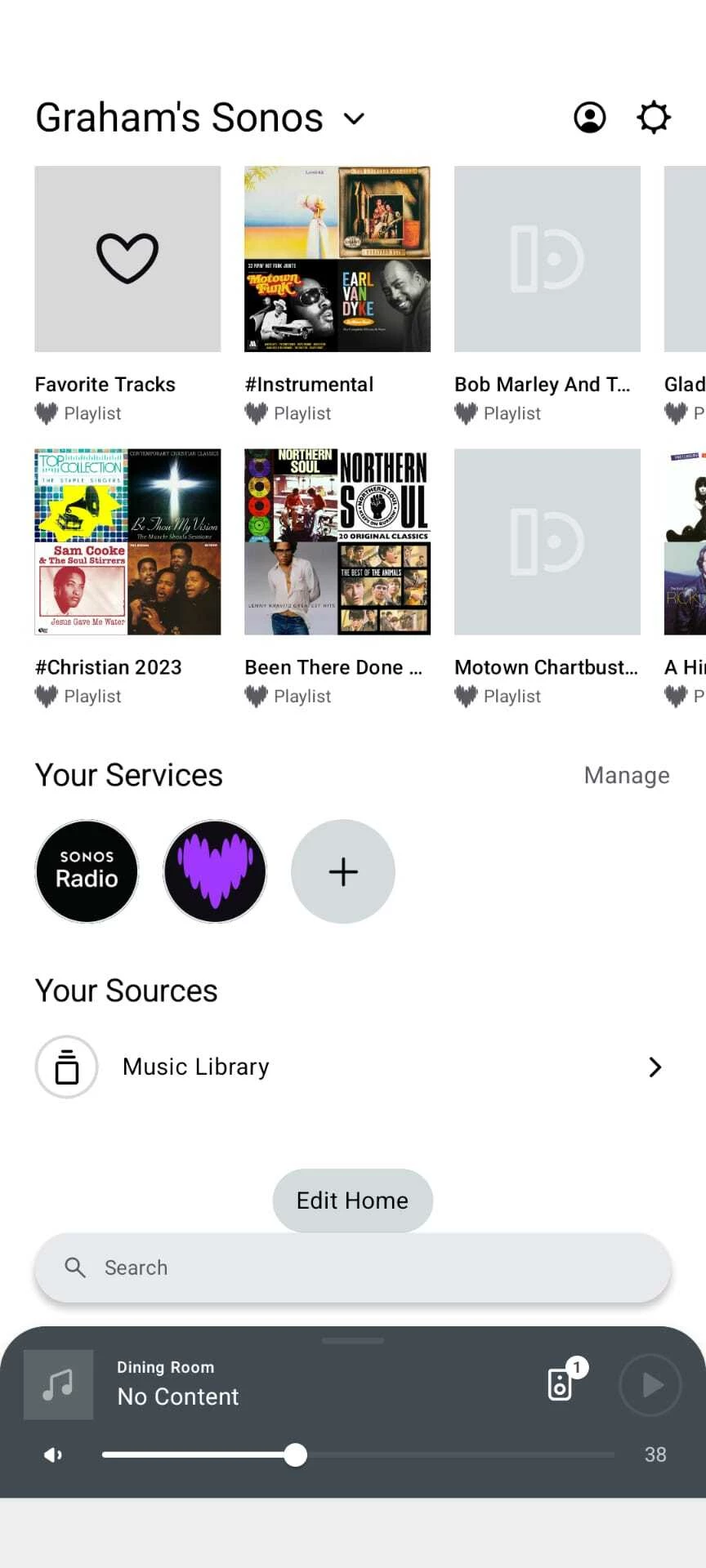Add a new music service

pos(343,871)
